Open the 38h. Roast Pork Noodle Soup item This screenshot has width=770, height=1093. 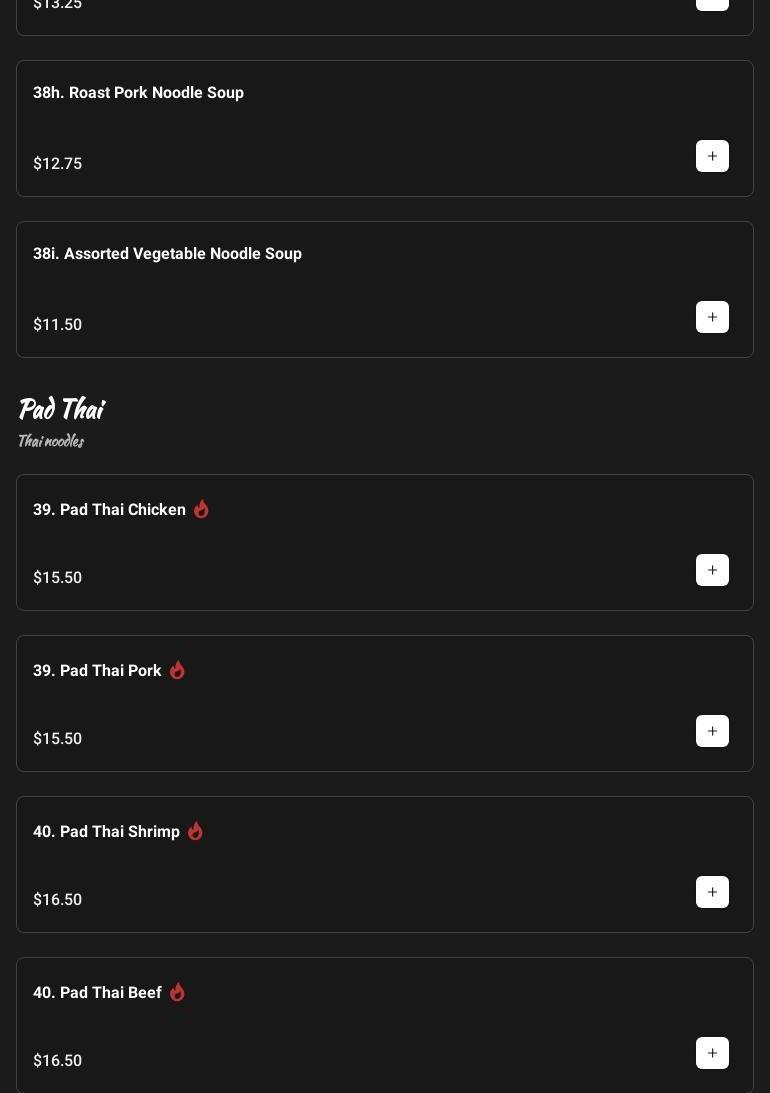tap(138, 93)
